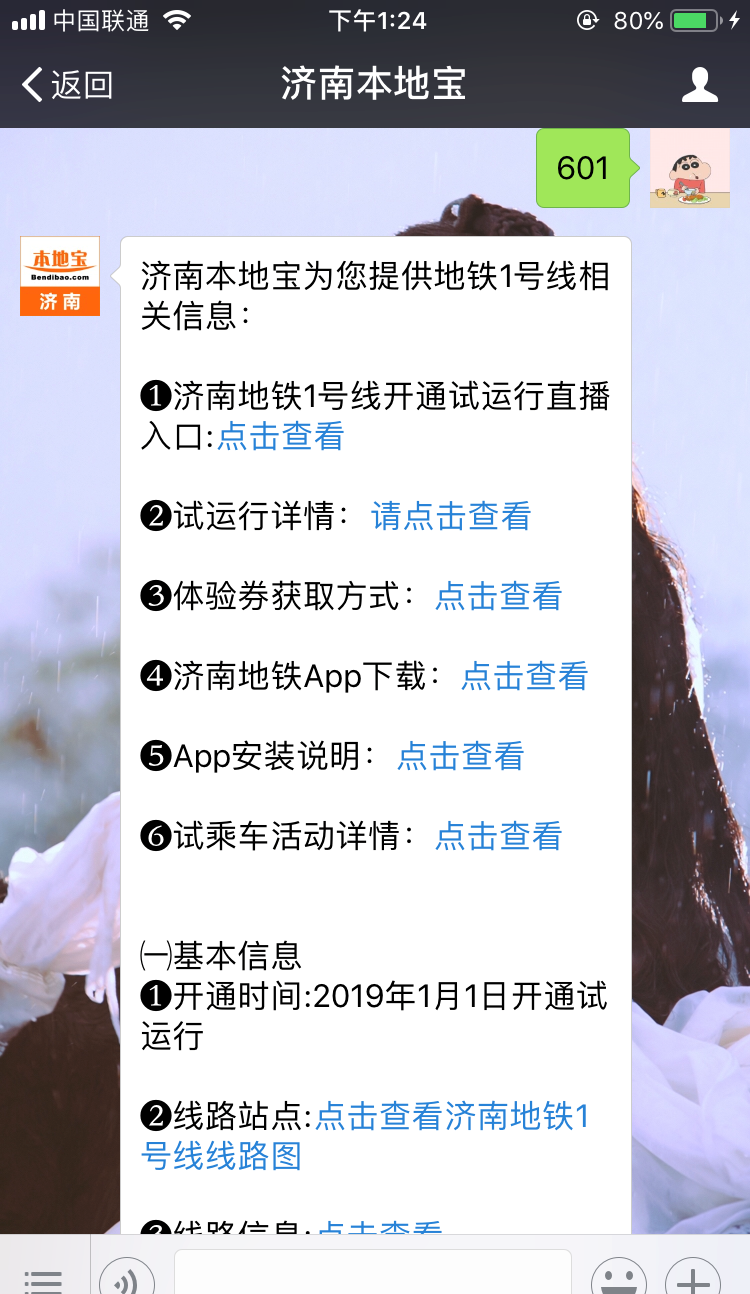Switch to the account menu list icon
The width and height of the screenshot is (750, 1294).
coord(43,1279)
